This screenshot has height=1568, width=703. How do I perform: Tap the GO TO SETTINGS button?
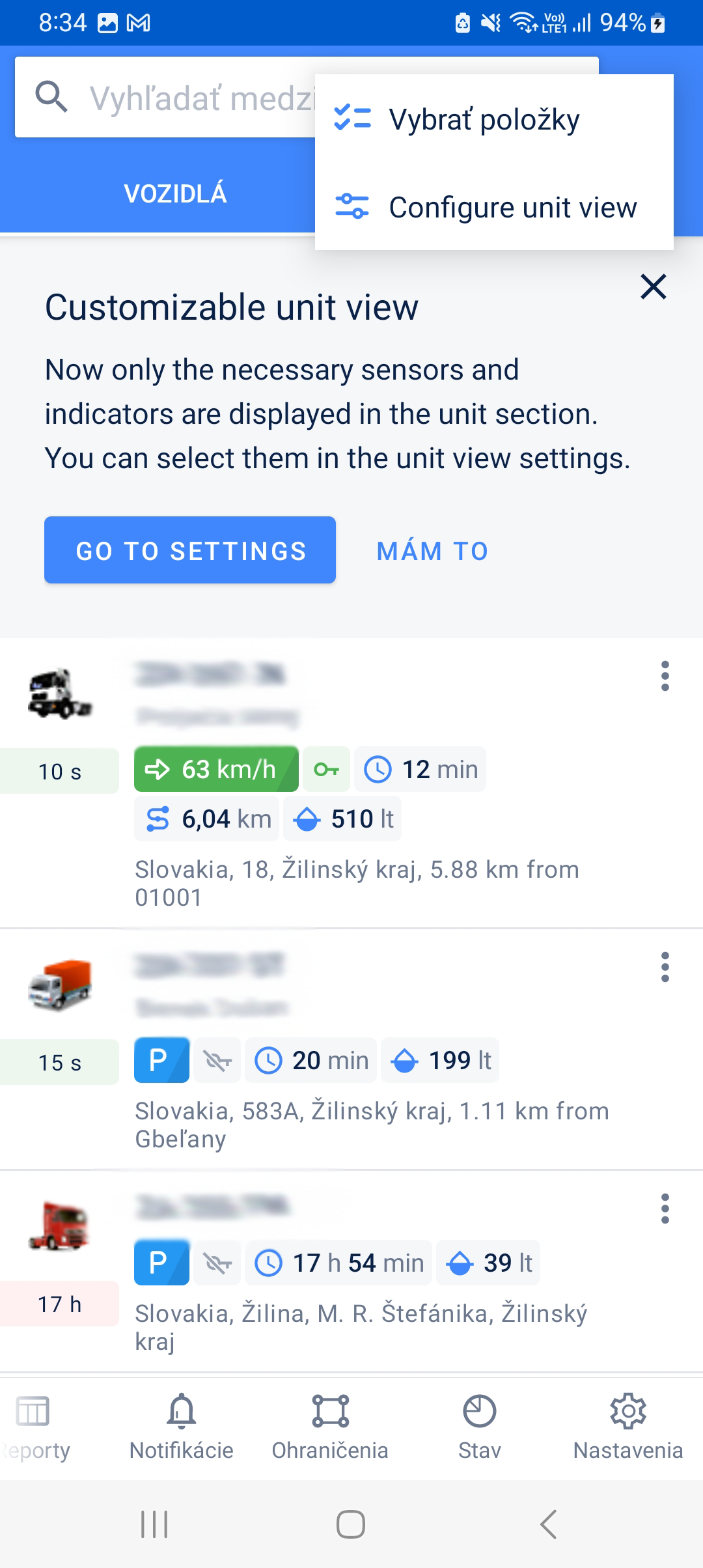(190, 550)
